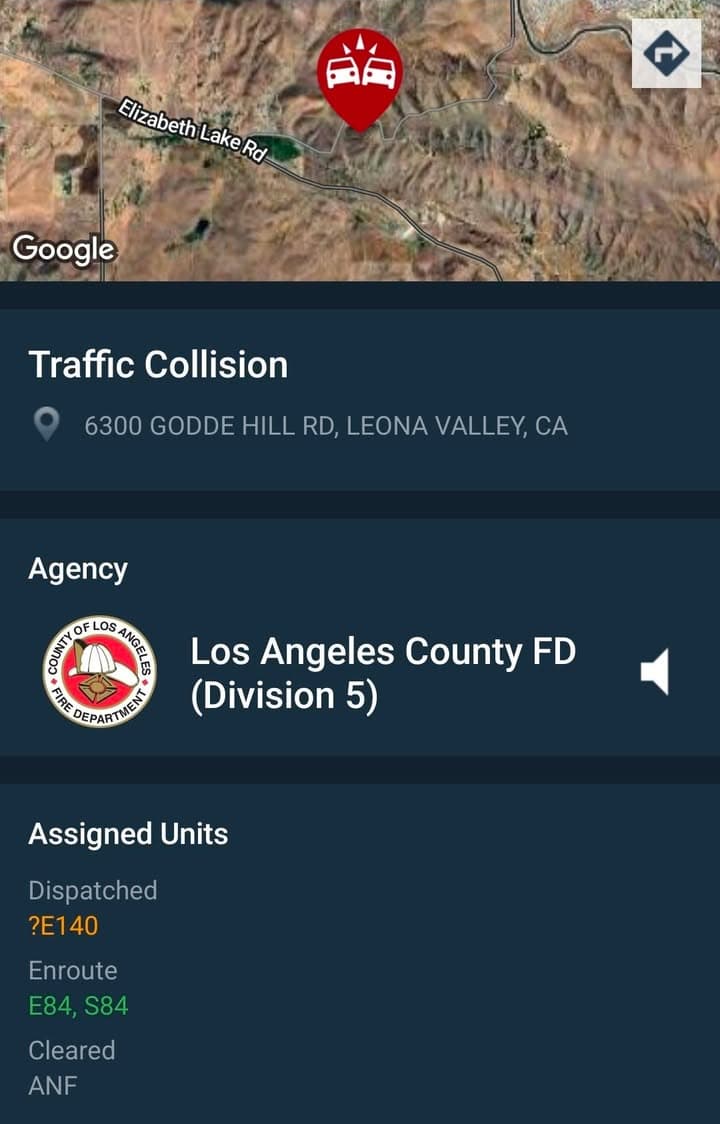The width and height of the screenshot is (720, 1124).
Task: Tap the location pin beside the address
Action: [x=47, y=423]
